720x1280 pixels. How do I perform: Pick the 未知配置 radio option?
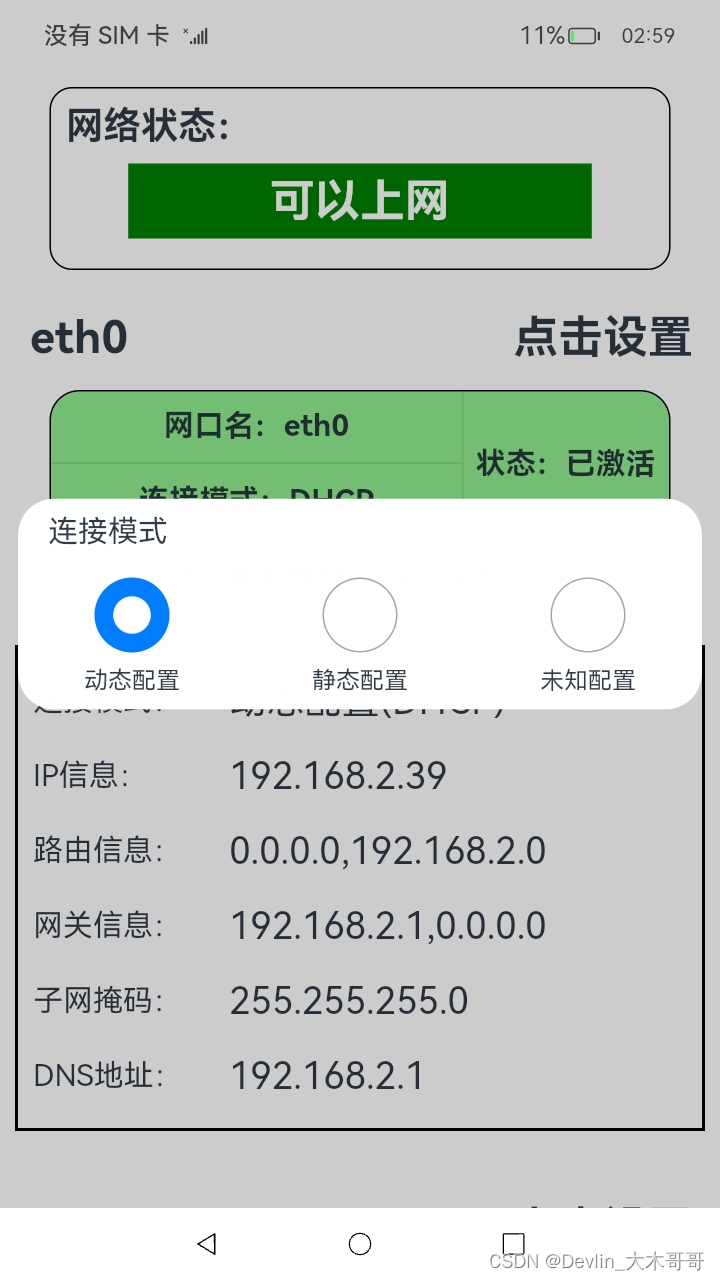coord(588,615)
